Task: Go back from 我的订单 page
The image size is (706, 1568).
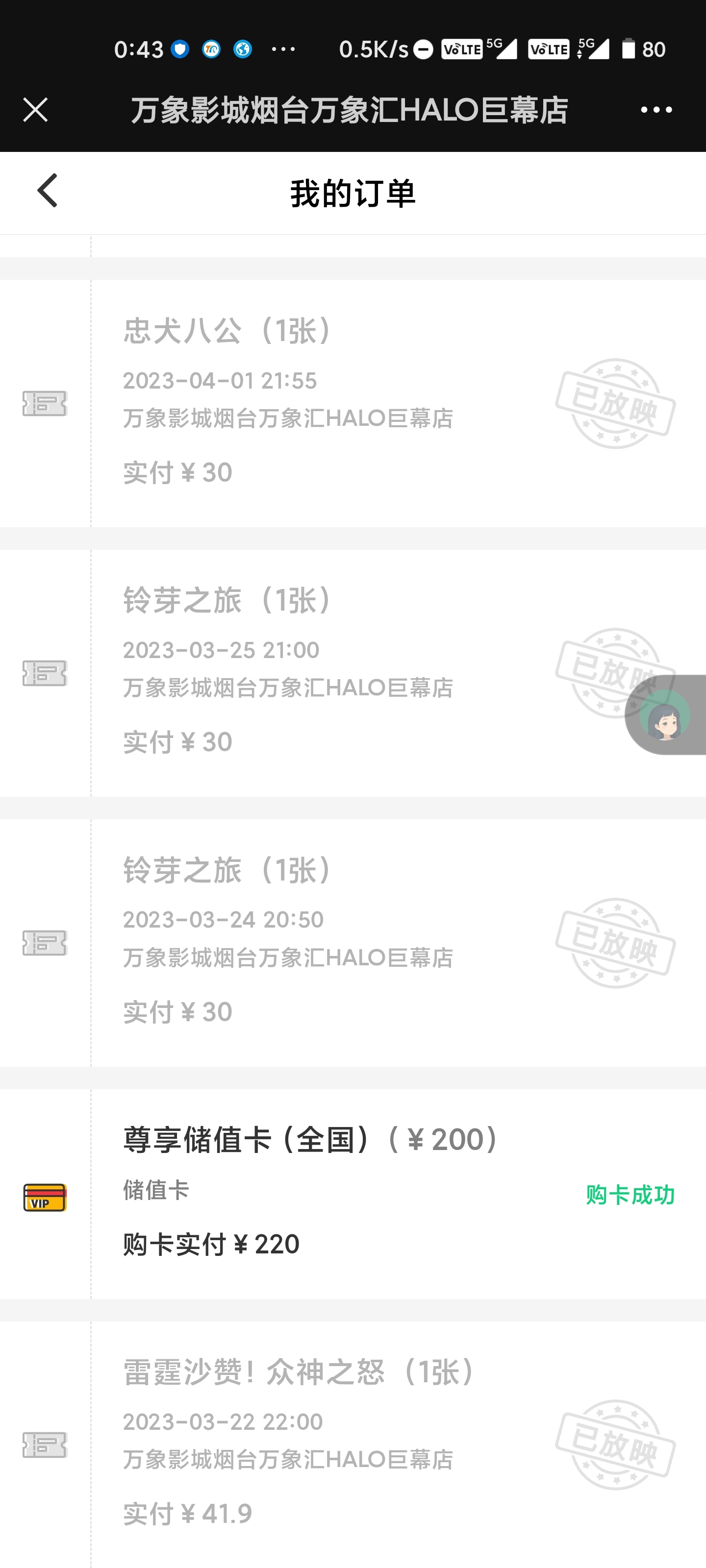Action: click(x=48, y=191)
